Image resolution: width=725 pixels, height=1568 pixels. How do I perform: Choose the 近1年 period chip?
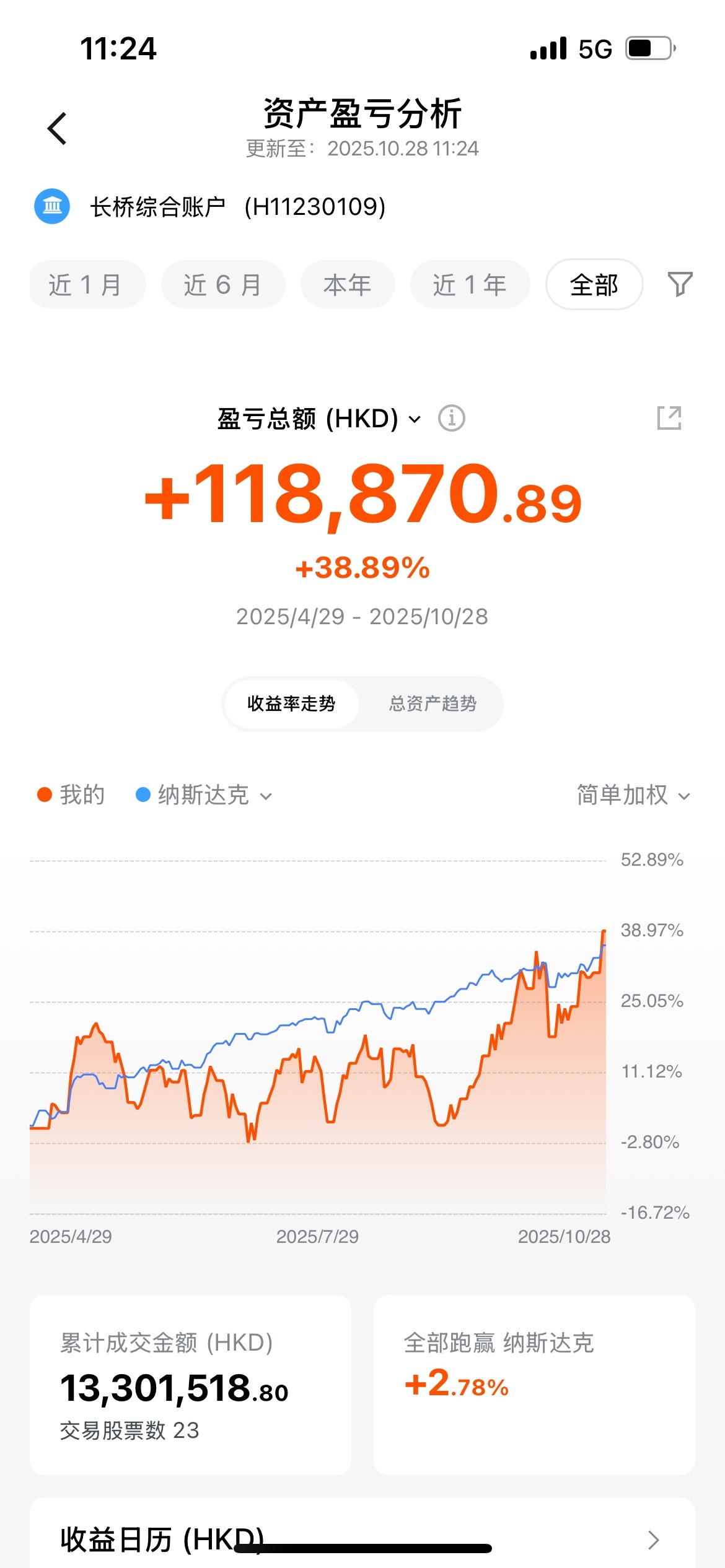[470, 285]
